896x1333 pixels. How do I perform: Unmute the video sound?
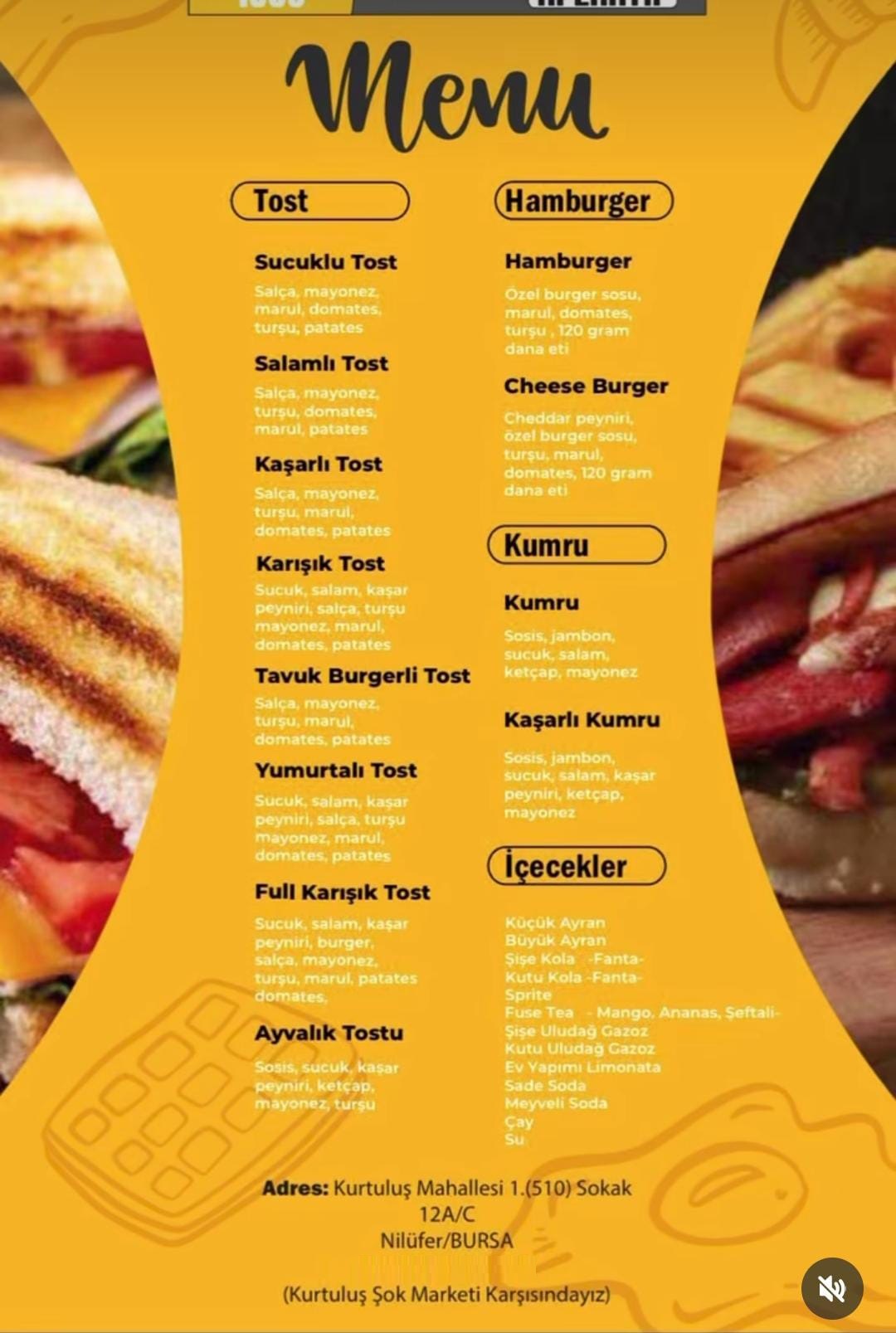tap(832, 1288)
